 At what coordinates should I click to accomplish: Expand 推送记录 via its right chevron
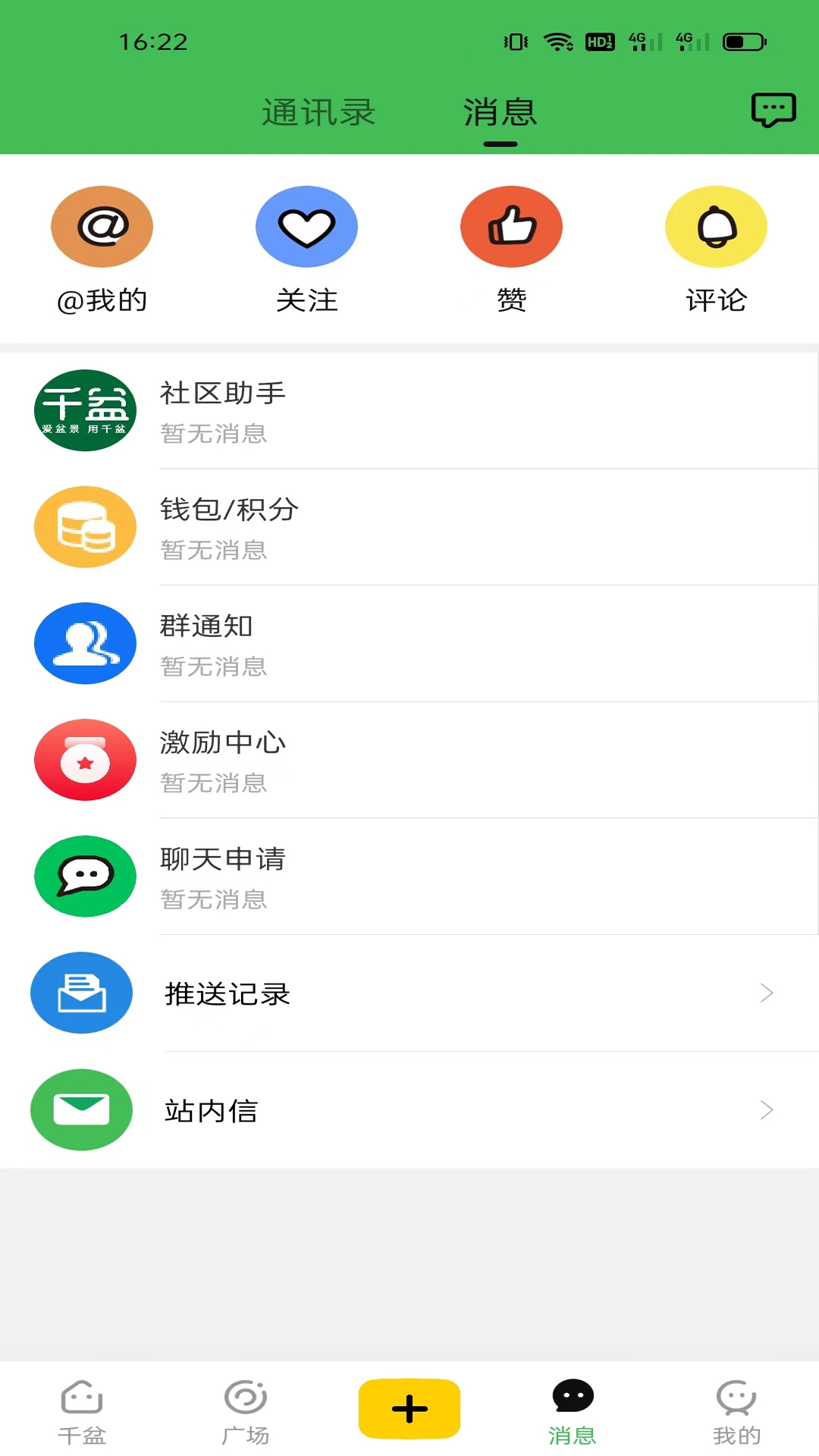pyautogui.click(x=766, y=993)
